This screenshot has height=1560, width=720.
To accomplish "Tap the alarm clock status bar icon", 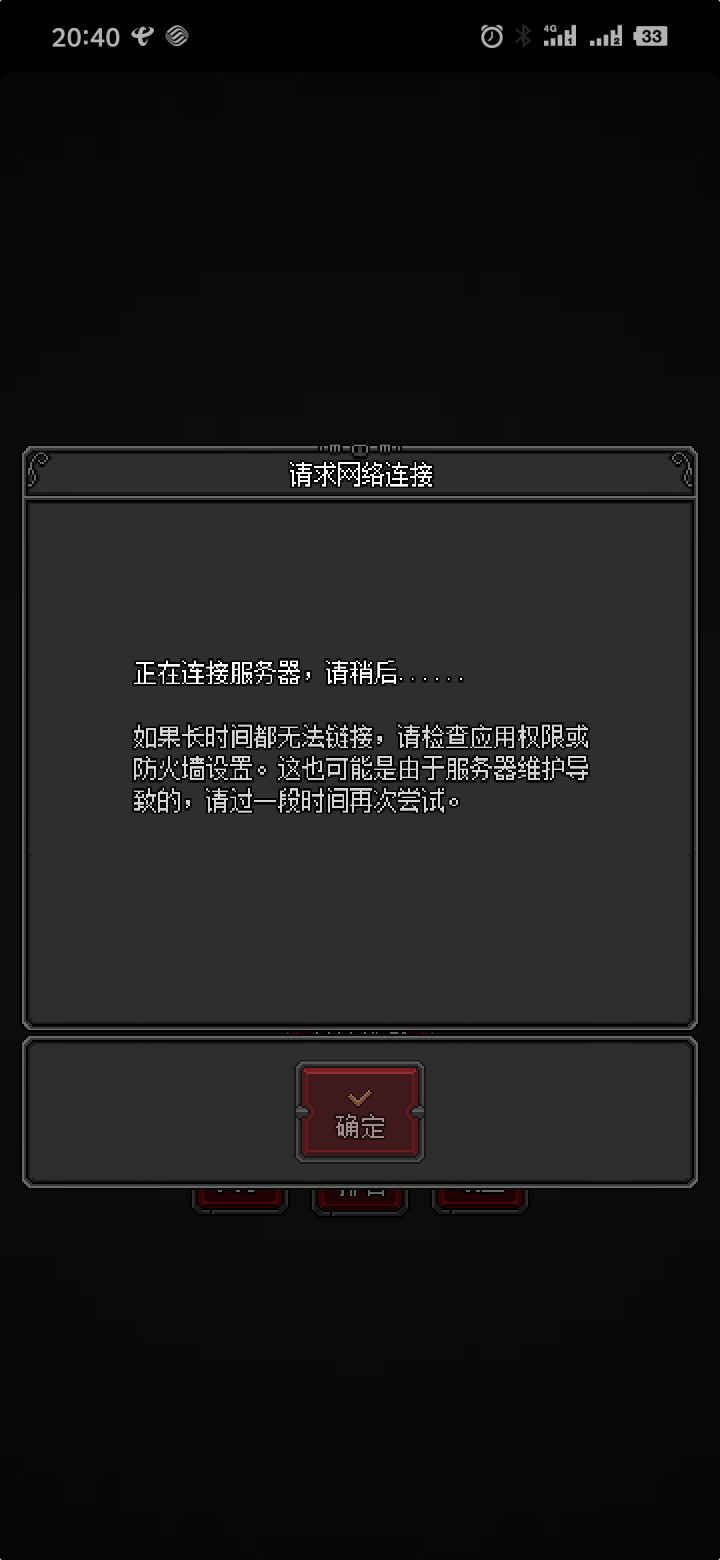I will point(492,35).
